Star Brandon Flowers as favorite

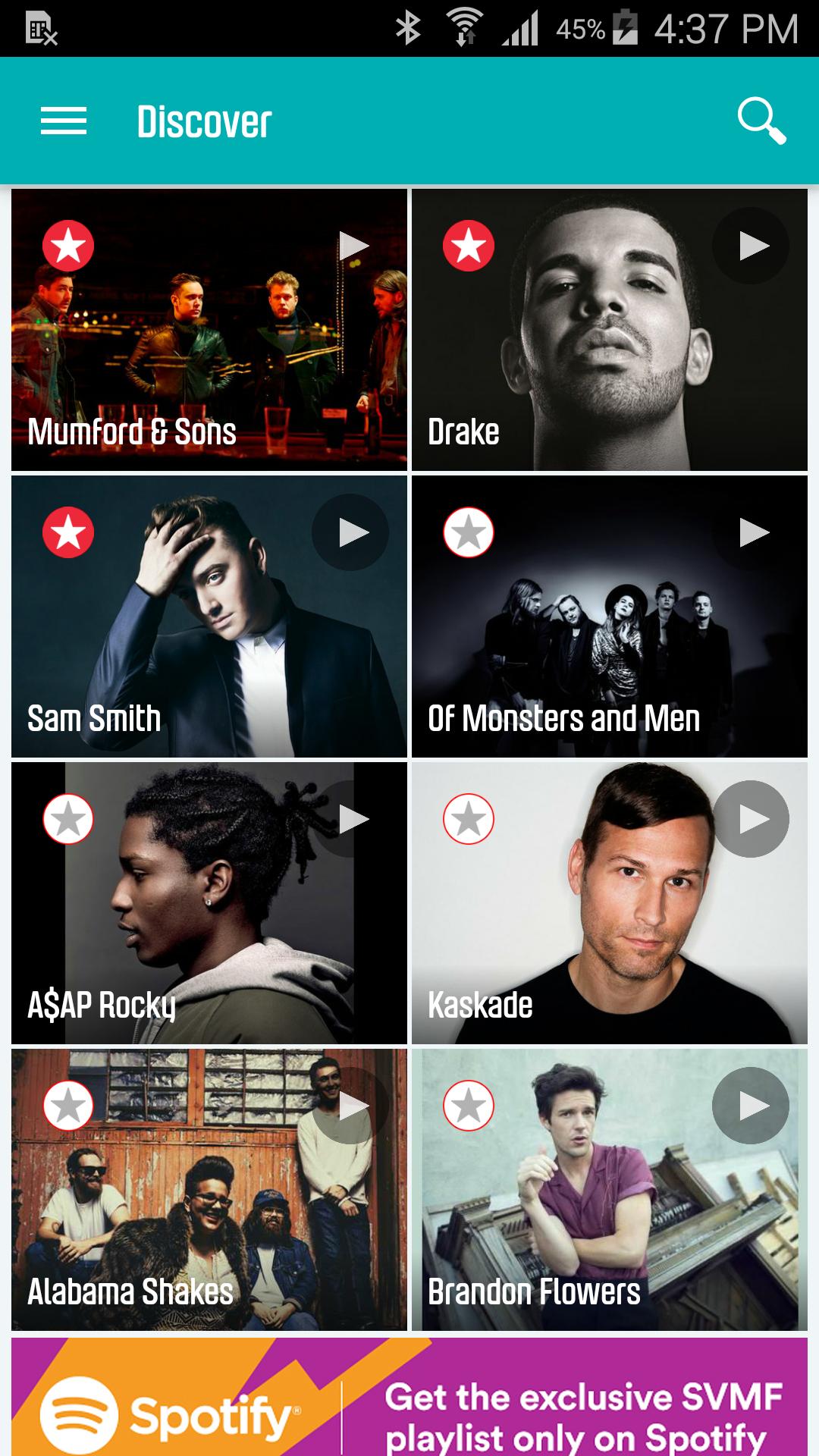pyautogui.click(x=469, y=1106)
